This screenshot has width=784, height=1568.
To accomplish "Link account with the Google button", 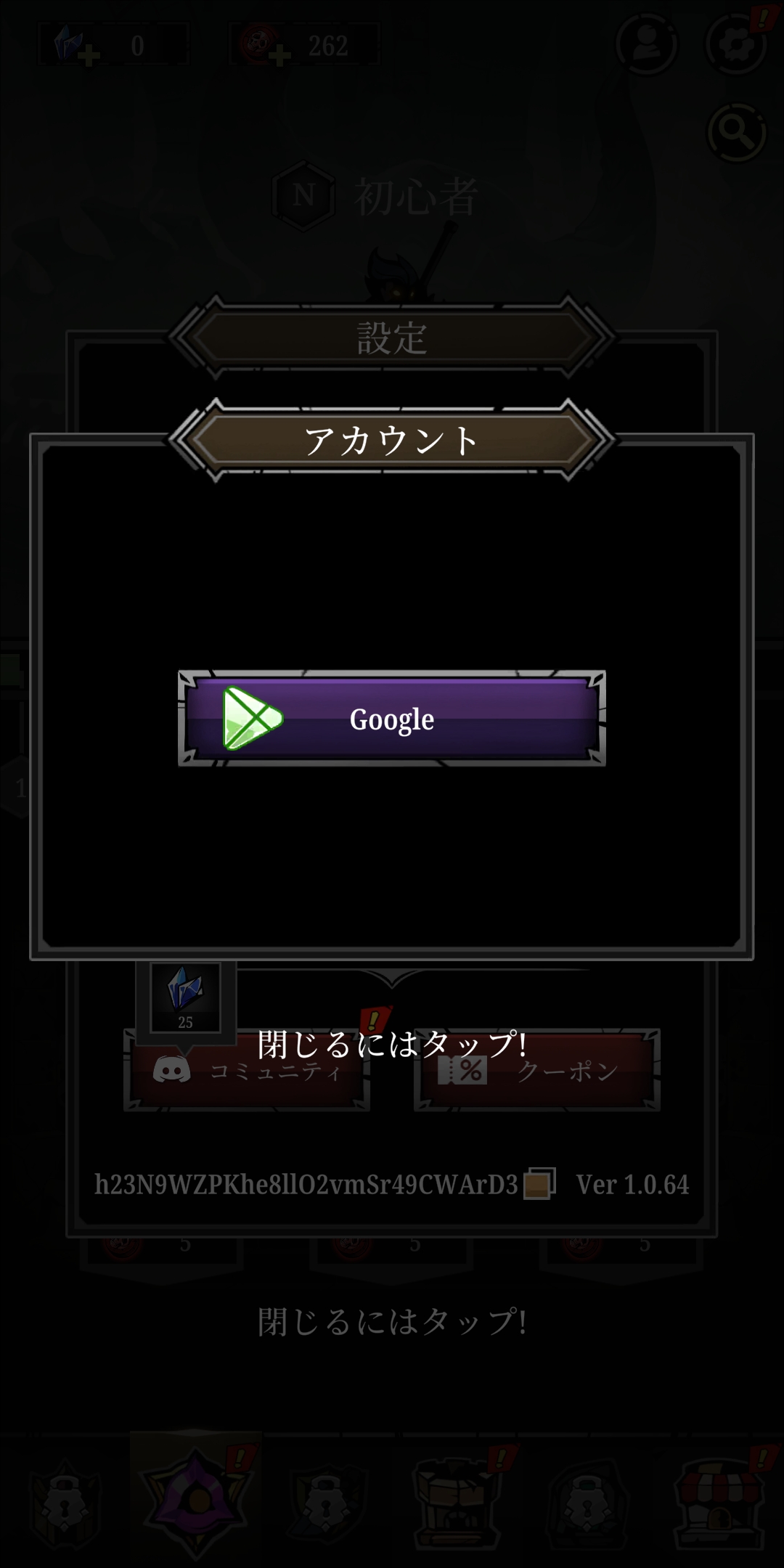I will [392, 718].
